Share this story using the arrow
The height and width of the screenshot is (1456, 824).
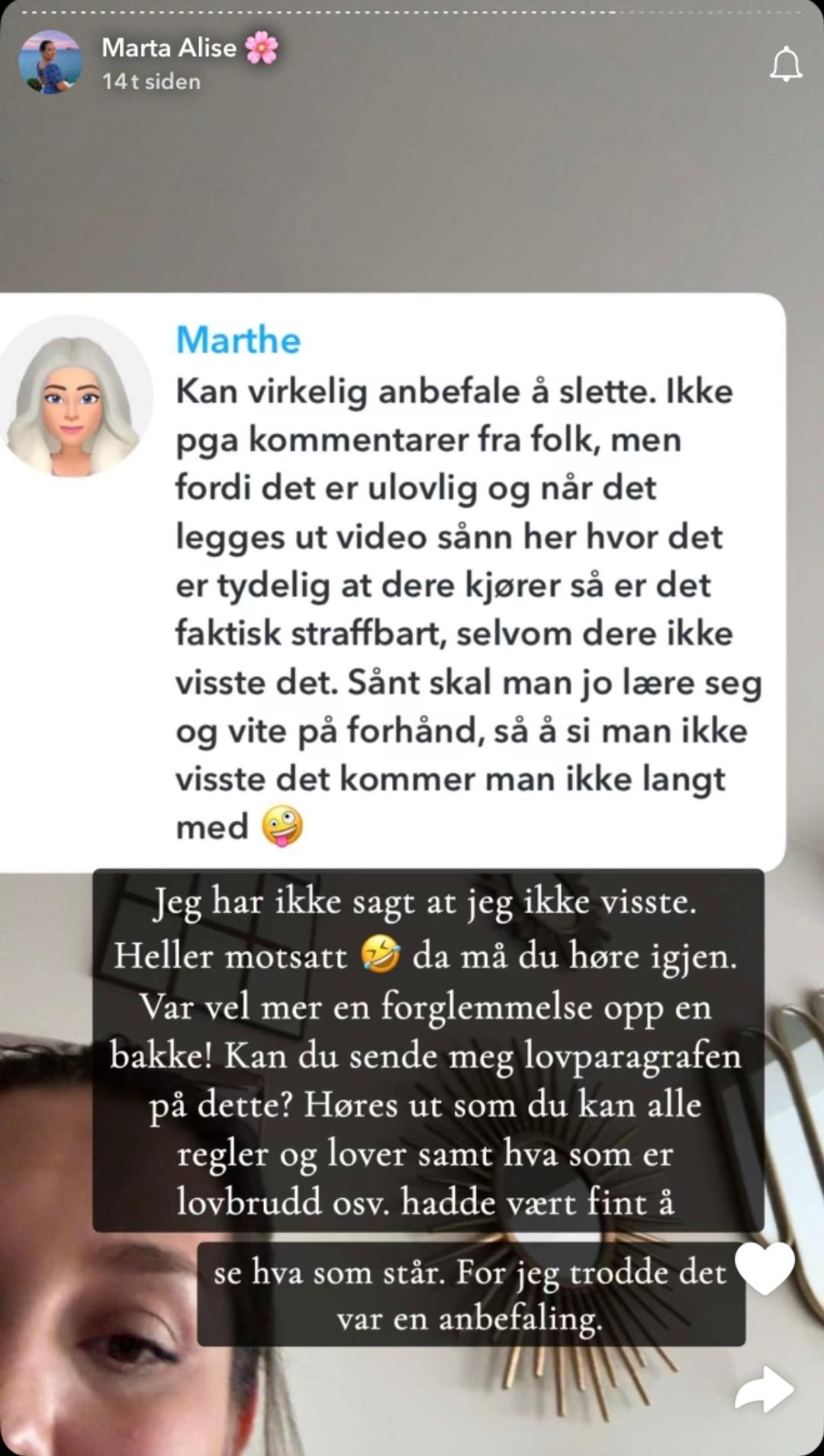coord(764,1389)
